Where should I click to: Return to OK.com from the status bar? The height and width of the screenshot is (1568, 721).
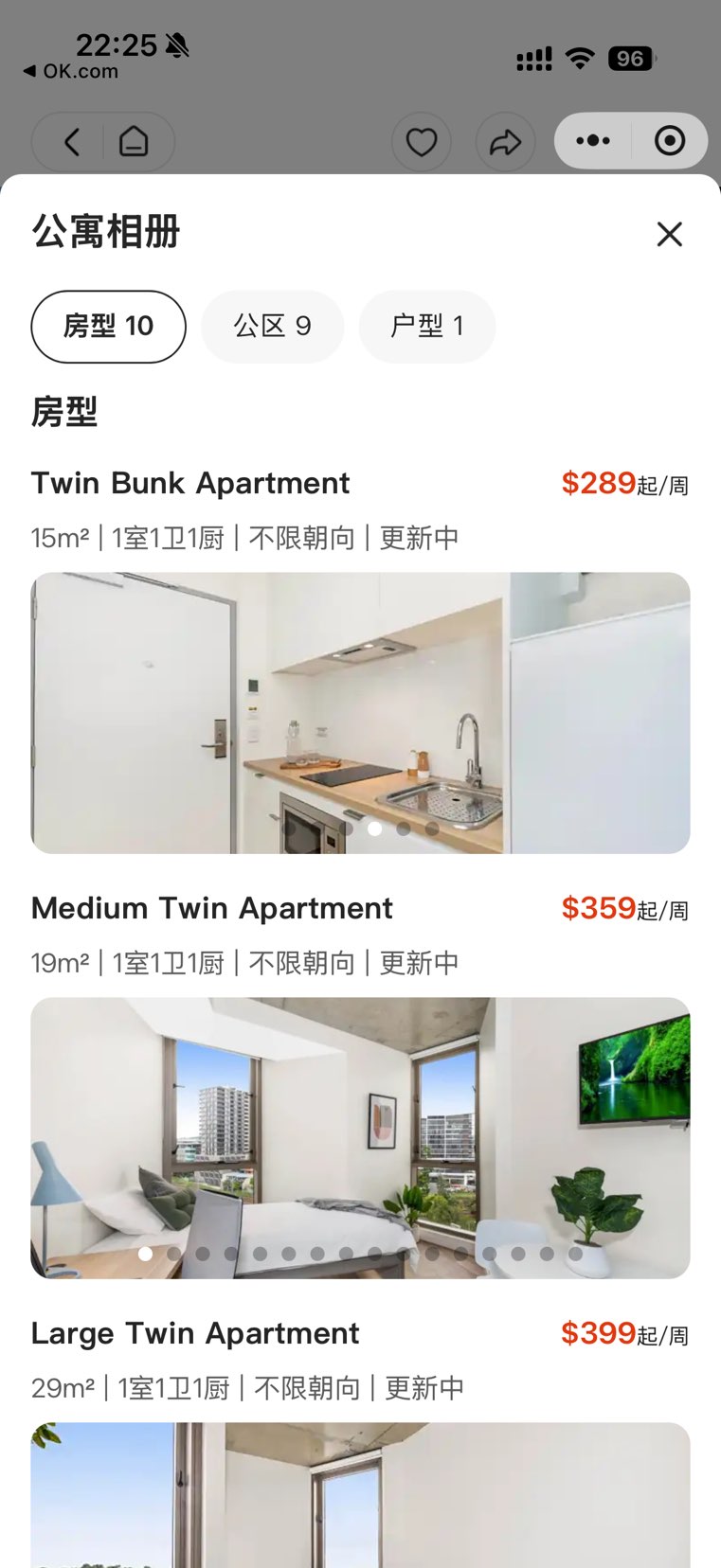[71, 71]
